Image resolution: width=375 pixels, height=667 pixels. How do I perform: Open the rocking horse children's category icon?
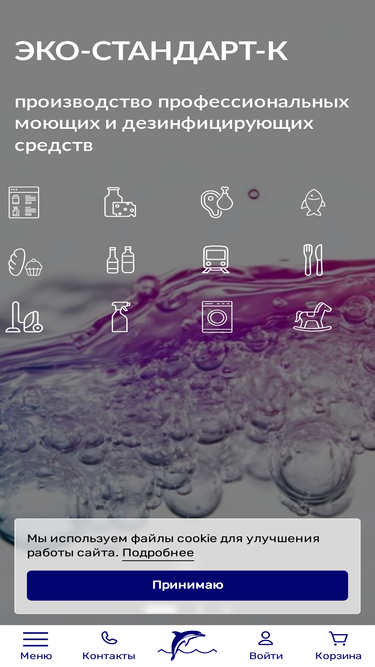(x=313, y=317)
